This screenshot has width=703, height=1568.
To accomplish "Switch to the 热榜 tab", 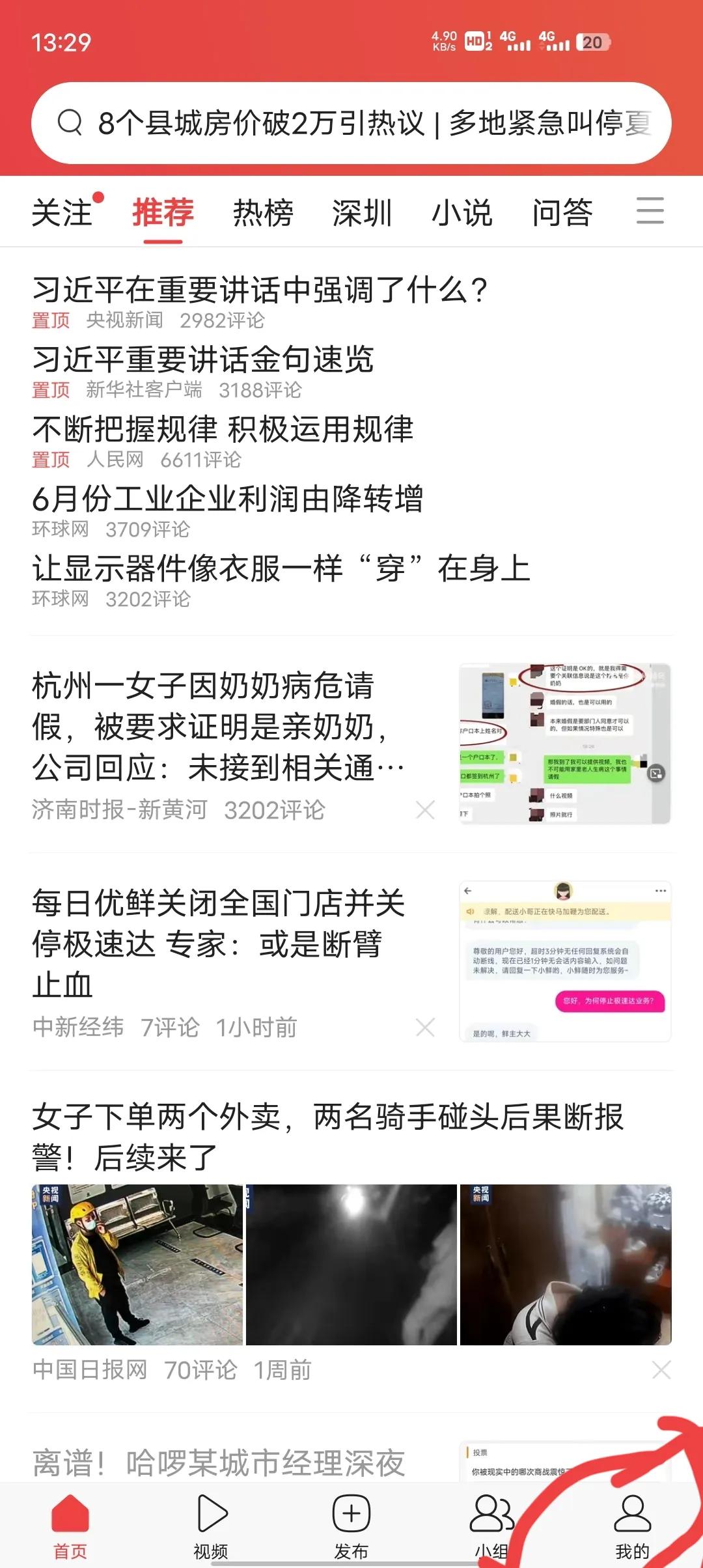I will pos(263,212).
